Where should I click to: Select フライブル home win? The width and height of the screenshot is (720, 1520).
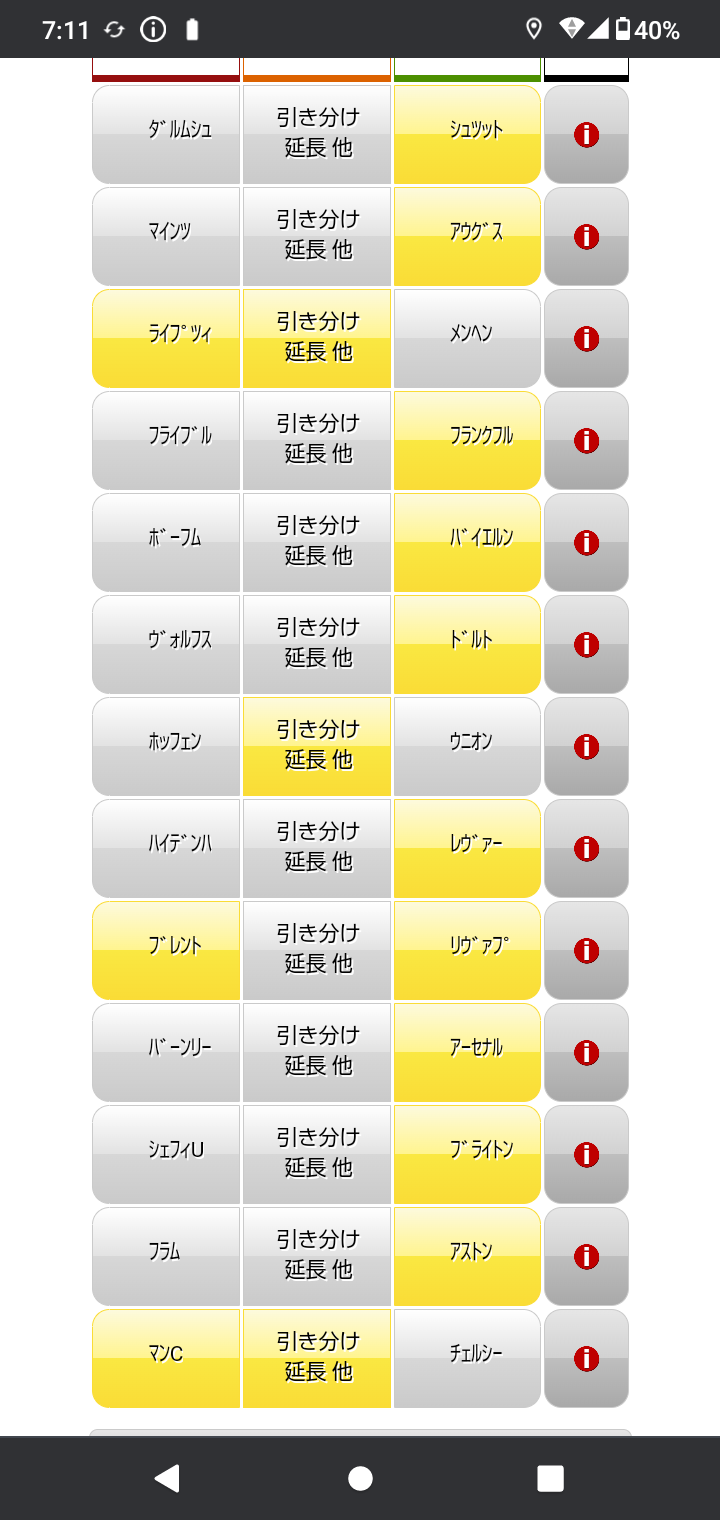point(166,440)
